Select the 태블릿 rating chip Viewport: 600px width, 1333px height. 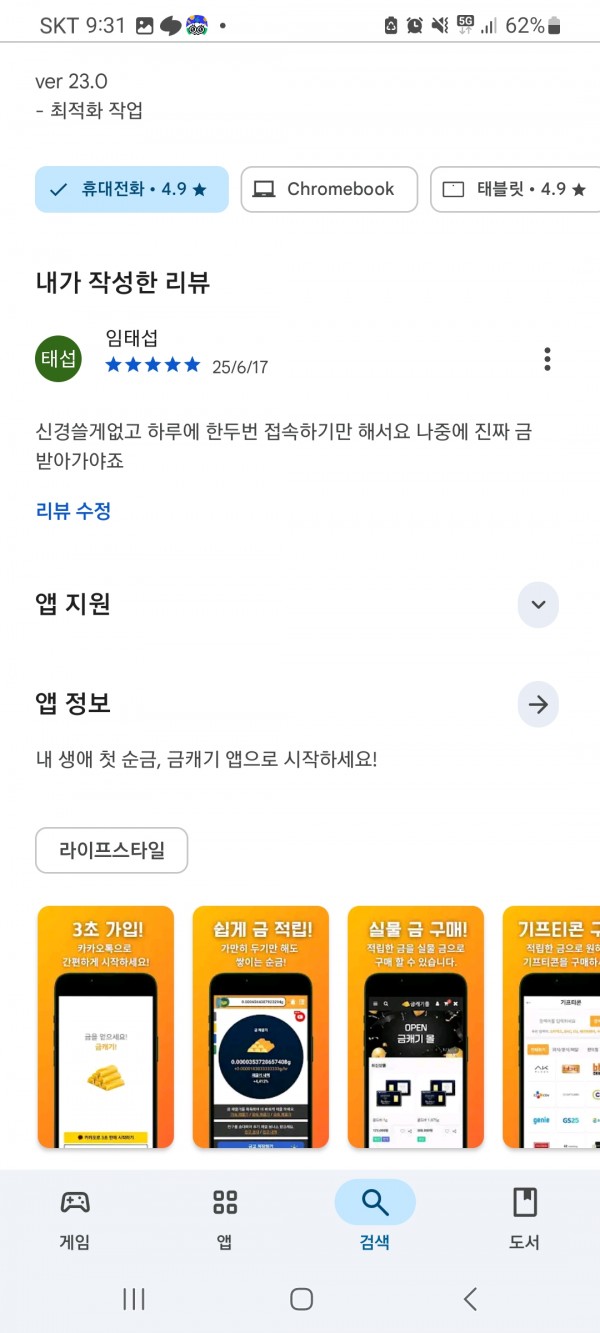click(x=516, y=189)
